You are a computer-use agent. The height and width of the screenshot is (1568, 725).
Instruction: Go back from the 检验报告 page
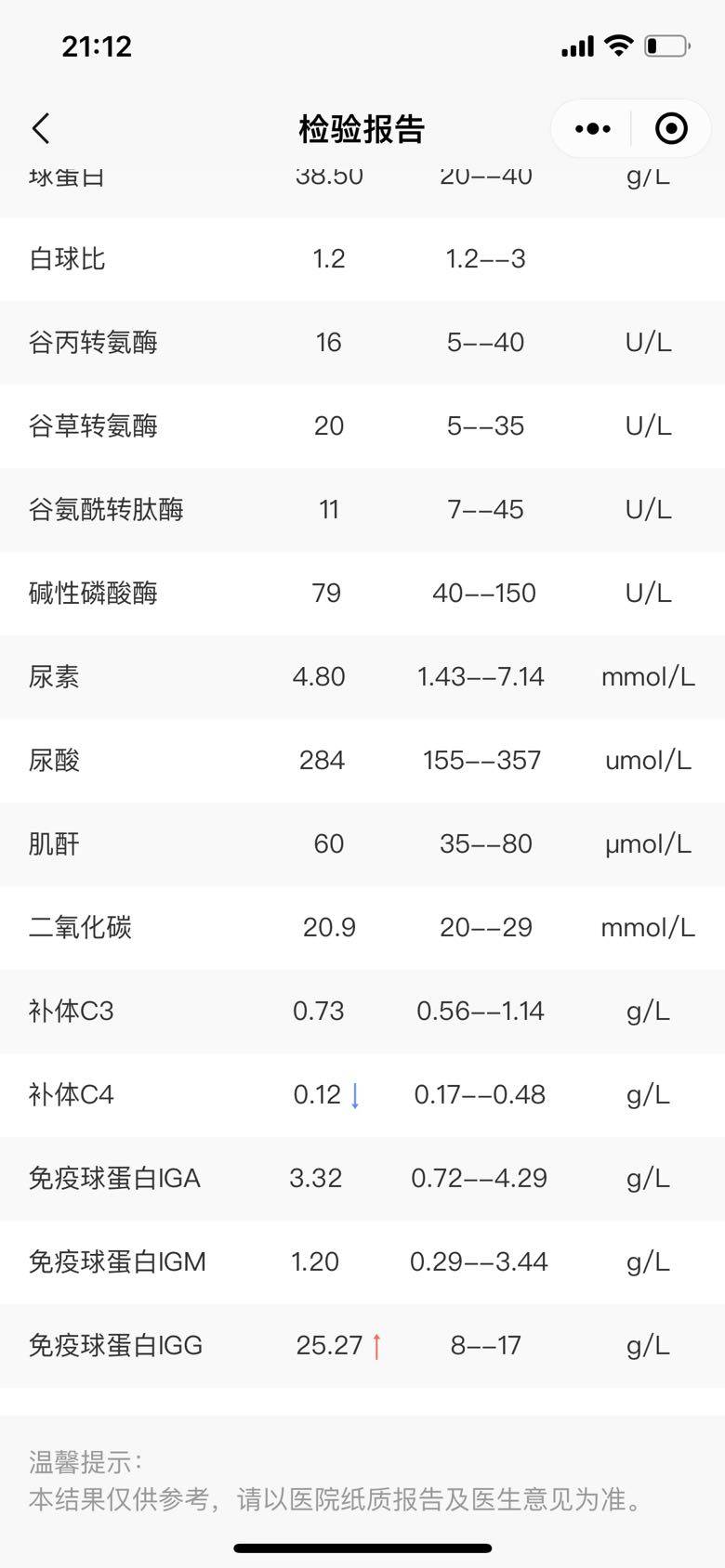[41, 128]
